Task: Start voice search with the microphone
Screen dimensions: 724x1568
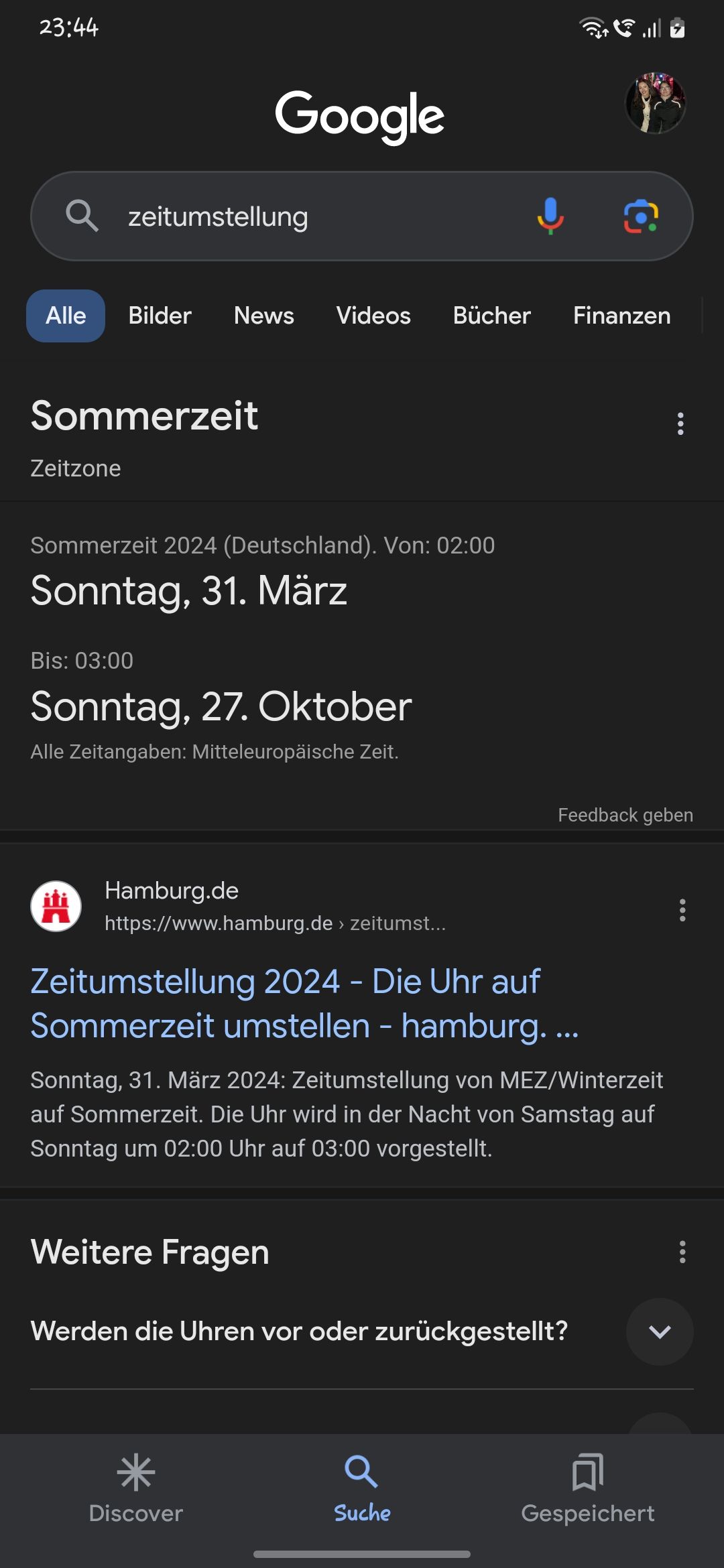Action: coord(550,216)
